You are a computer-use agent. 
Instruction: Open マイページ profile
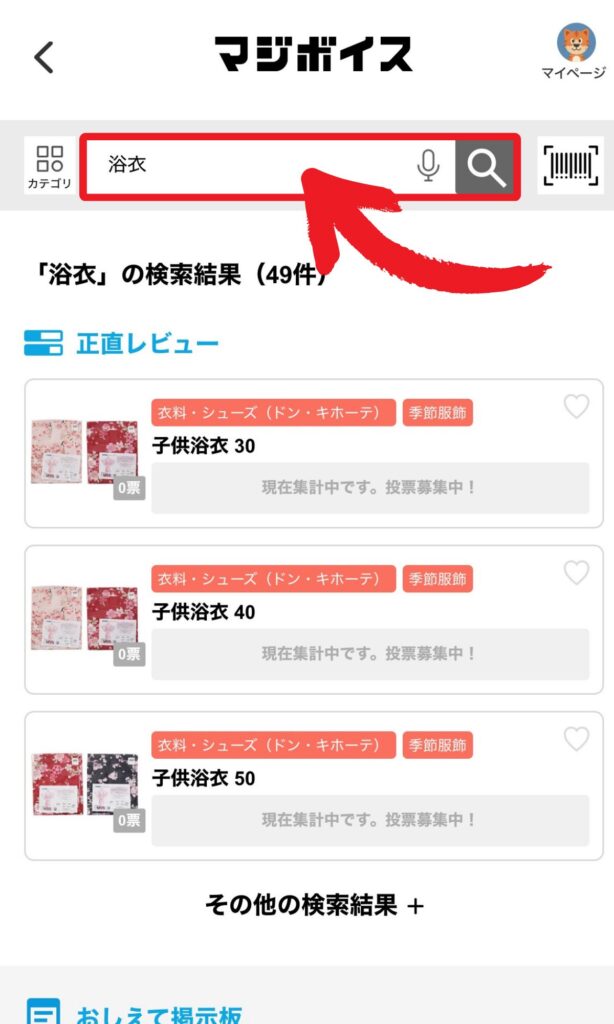pos(575,50)
